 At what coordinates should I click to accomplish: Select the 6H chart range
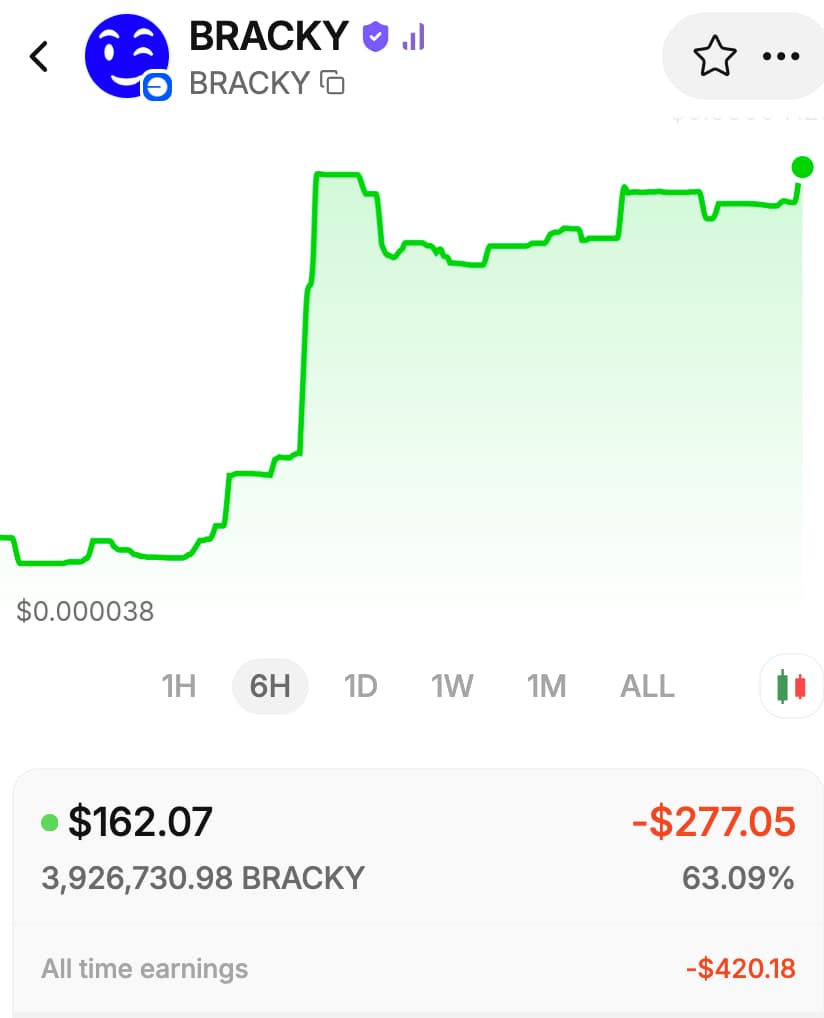coord(270,687)
